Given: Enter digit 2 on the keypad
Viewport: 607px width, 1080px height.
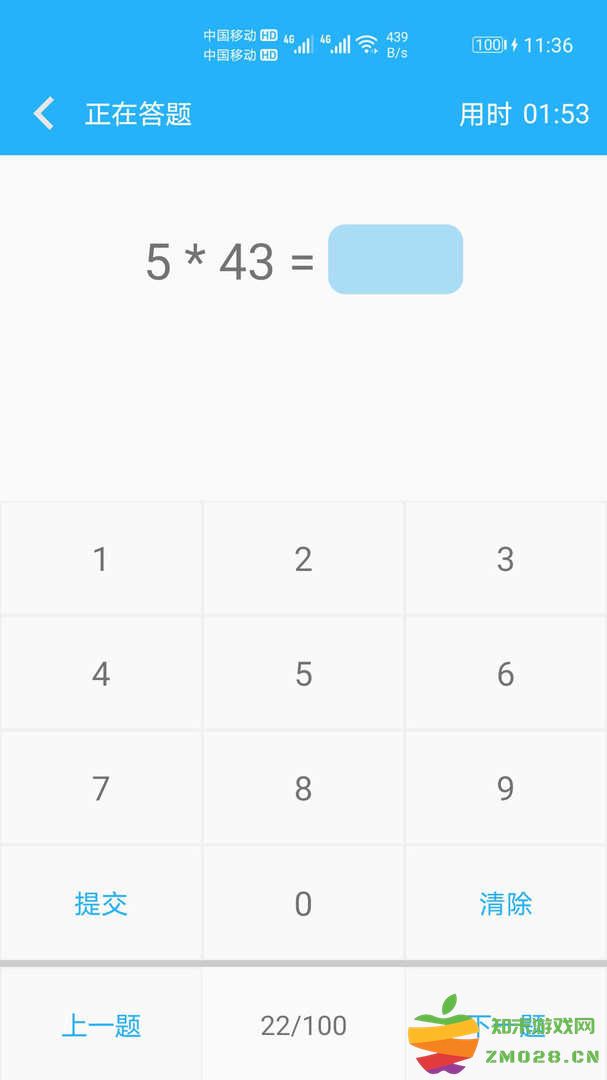Looking at the screenshot, I should (x=303, y=559).
